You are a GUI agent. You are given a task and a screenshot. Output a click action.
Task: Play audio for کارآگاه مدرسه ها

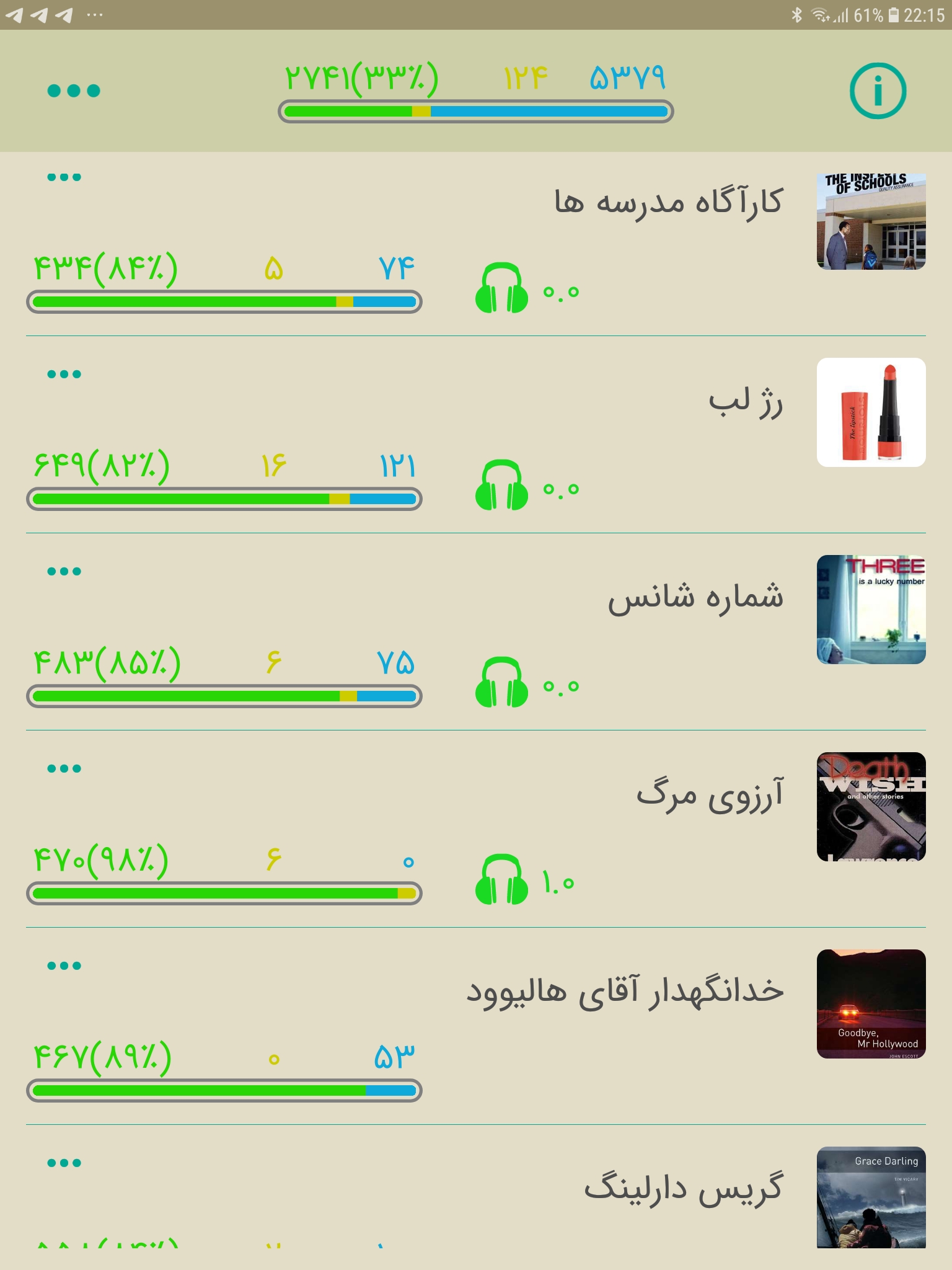pyautogui.click(x=501, y=288)
